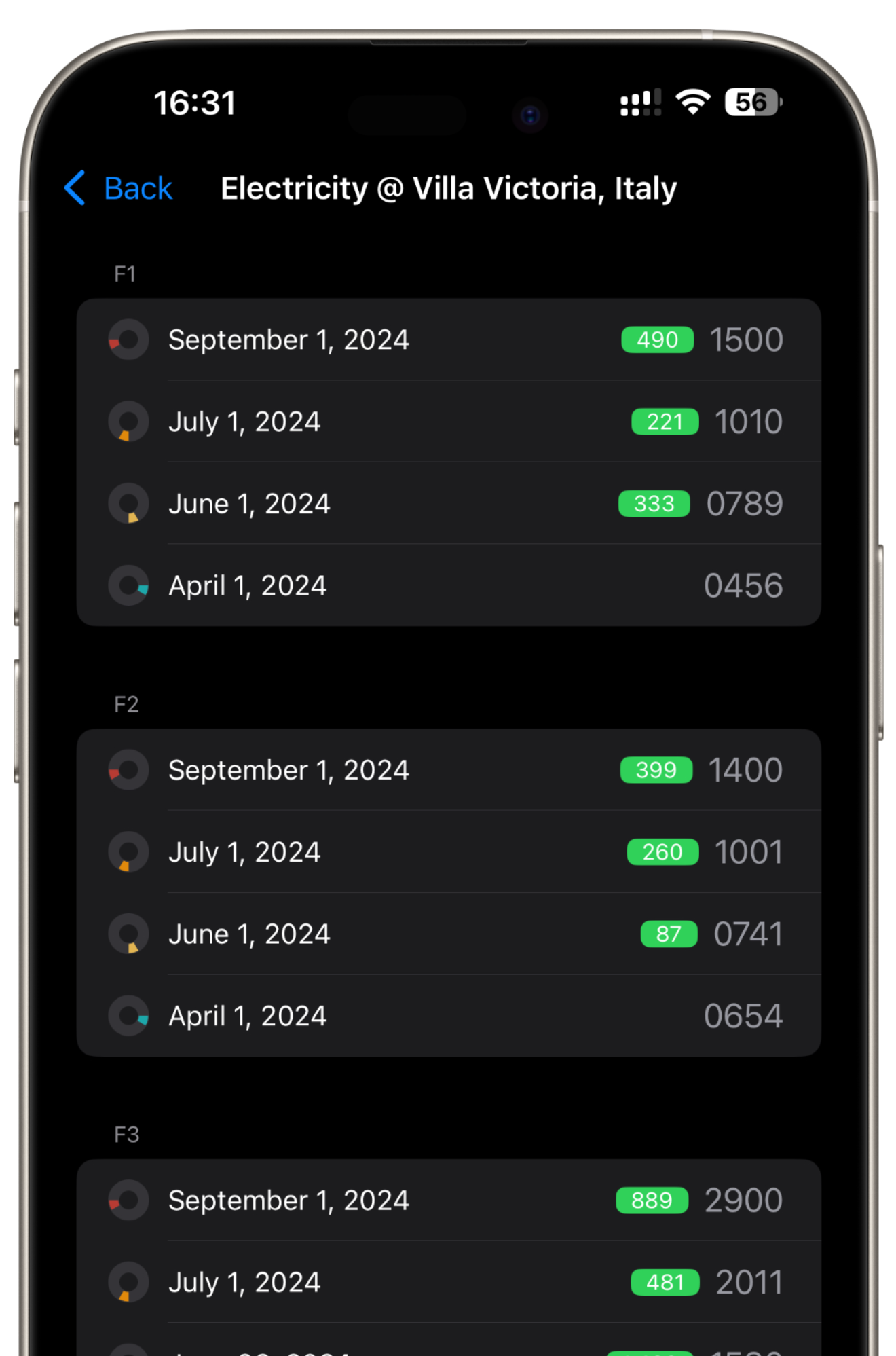This screenshot has height=1356, width=896.
Task: Select the F1 June 1, 2024 reading
Action: click(x=448, y=504)
